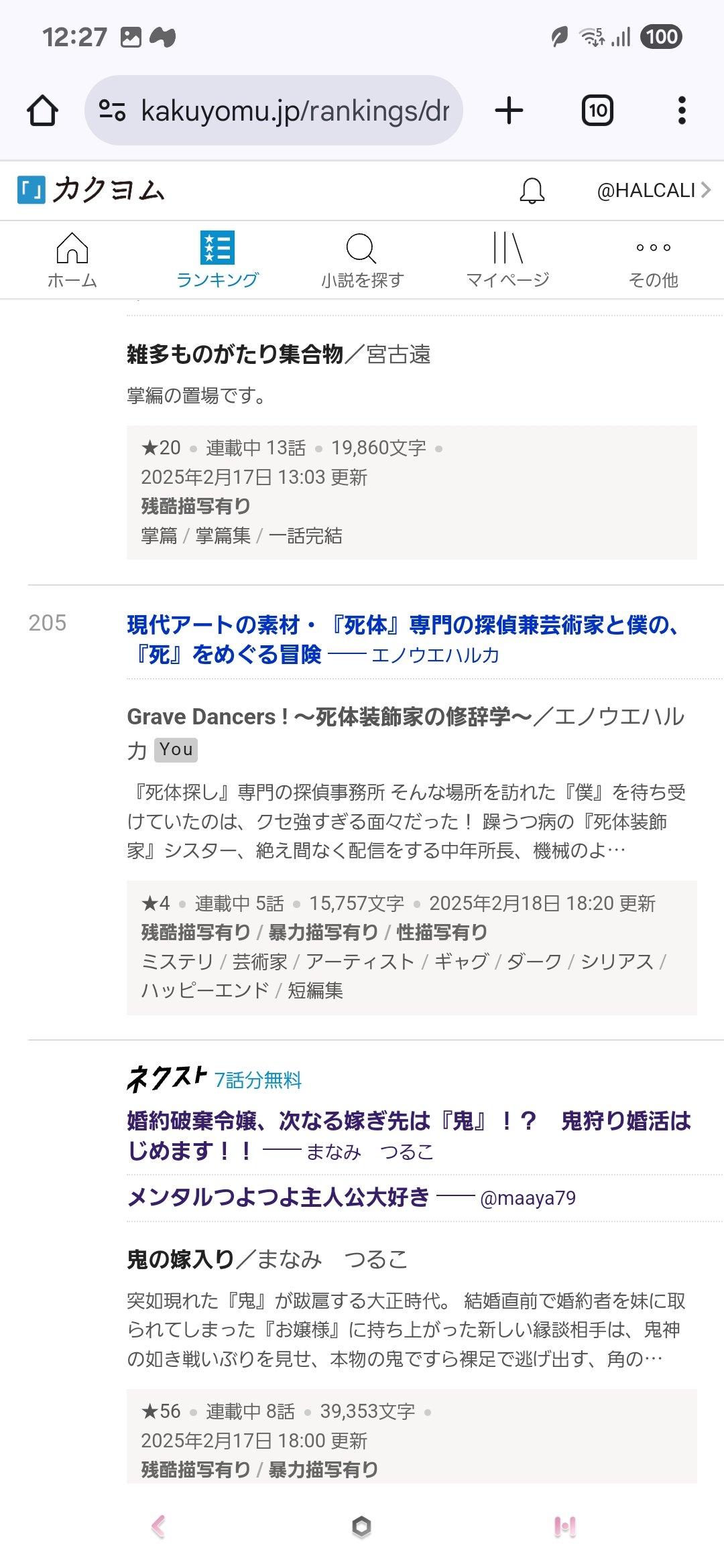The height and width of the screenshot is (1568, 724).
Task: Go to 小説を探す search tab
Action: tap(362, 261)
